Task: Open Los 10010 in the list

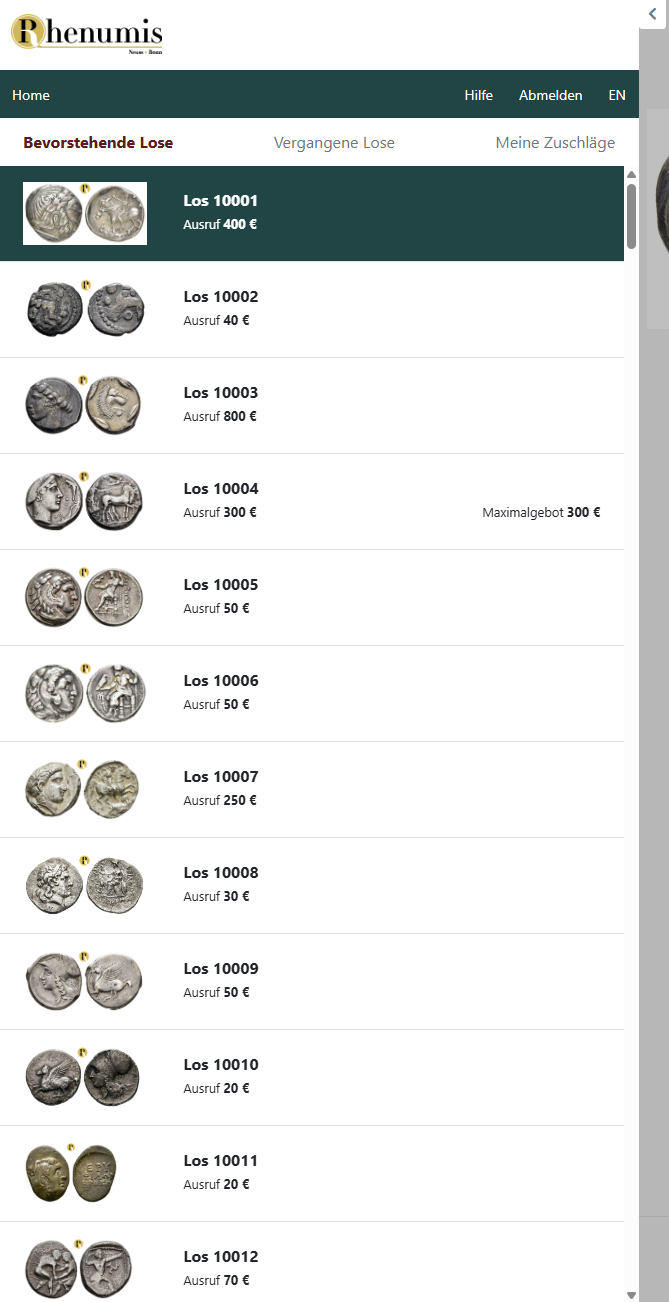Action: pyautogui.click(x=312, y=1077)
